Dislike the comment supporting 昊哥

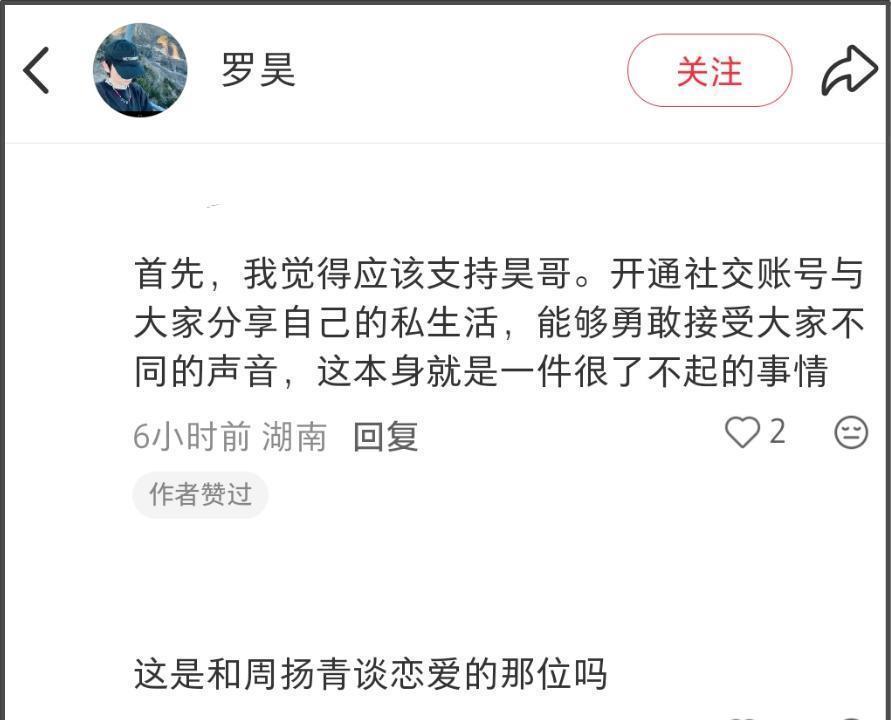tap(851, 433)
